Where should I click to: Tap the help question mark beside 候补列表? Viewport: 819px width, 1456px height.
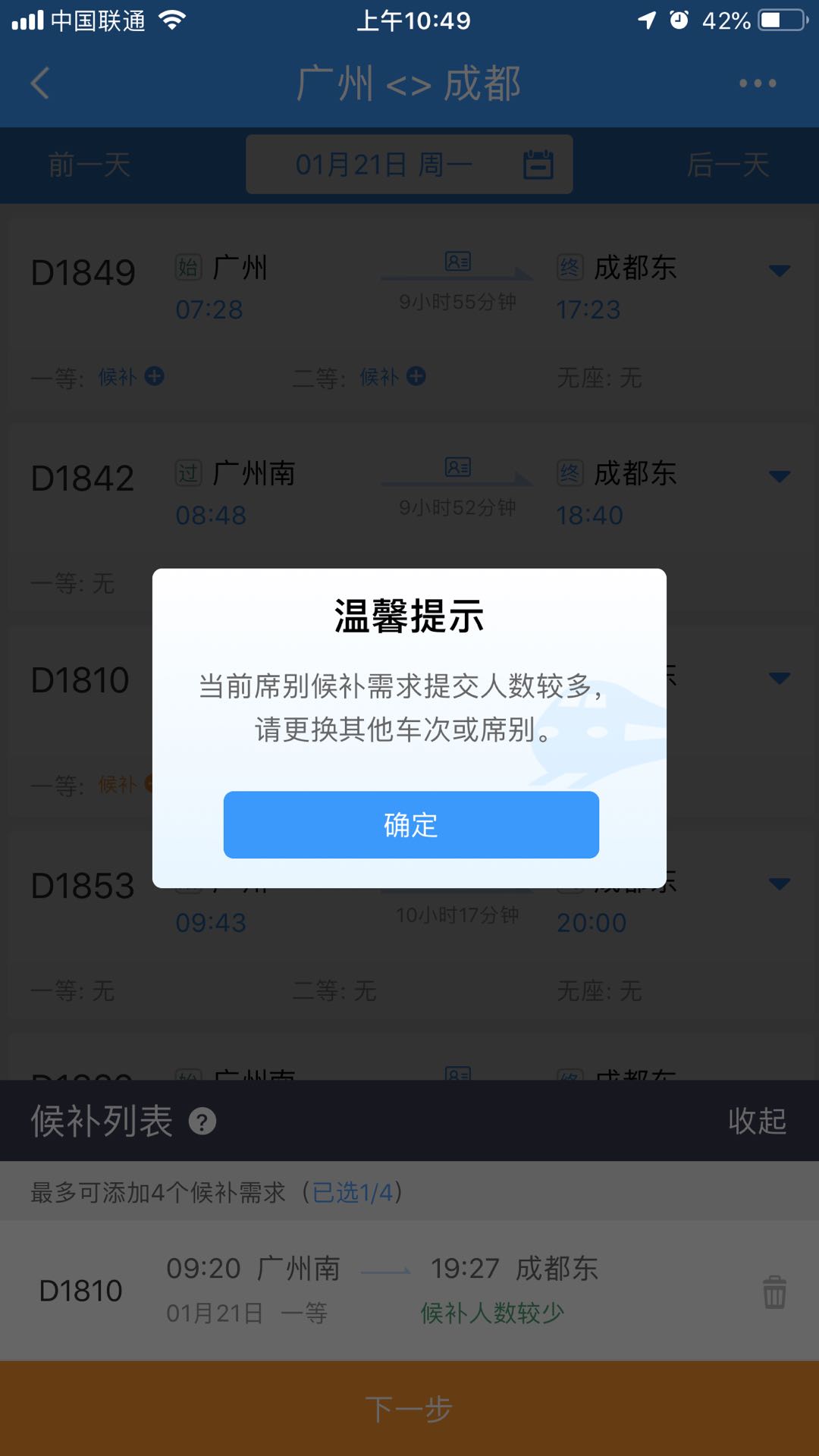202,1121
